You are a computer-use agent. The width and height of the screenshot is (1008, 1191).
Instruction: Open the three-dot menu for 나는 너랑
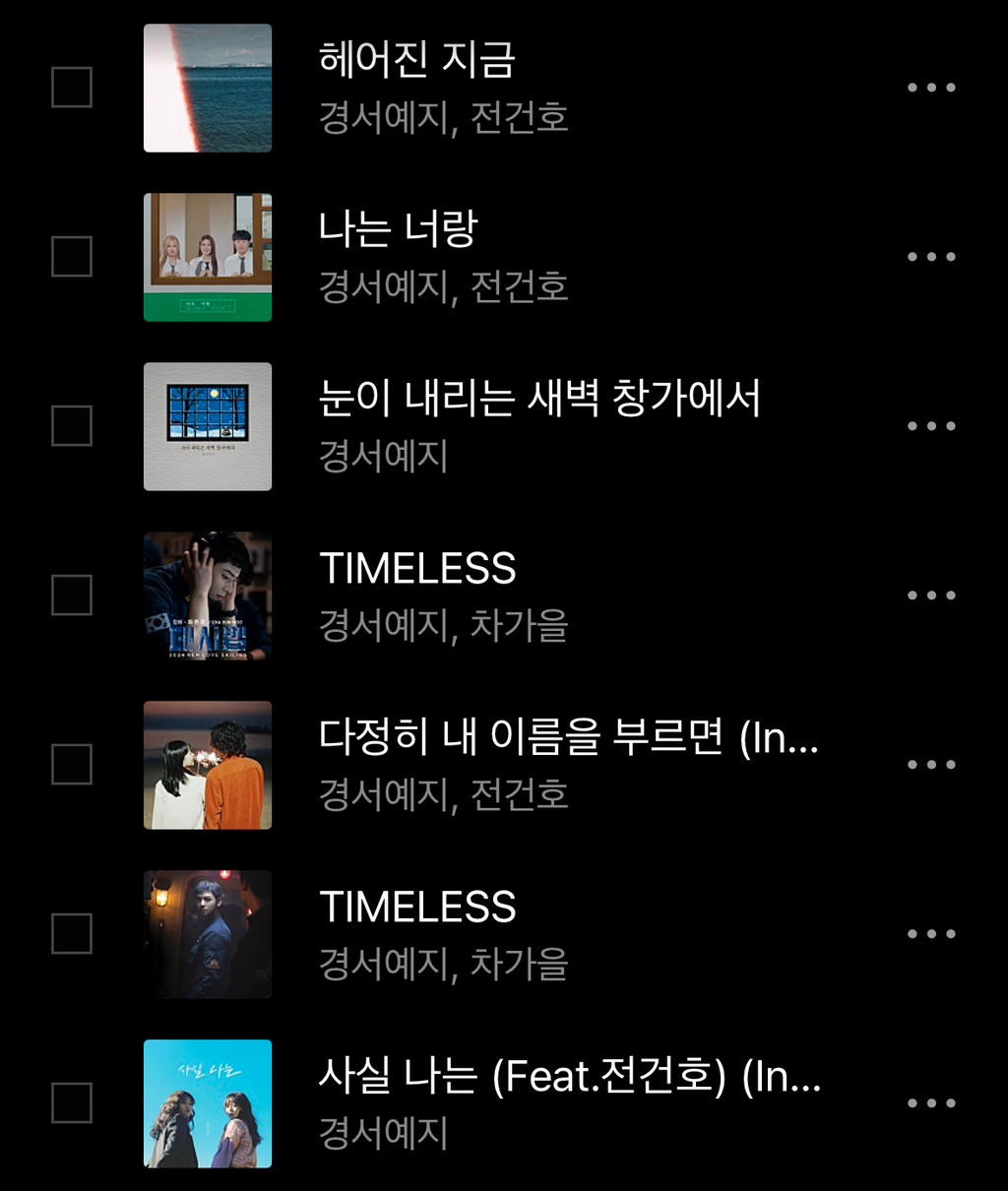[931, 257]
